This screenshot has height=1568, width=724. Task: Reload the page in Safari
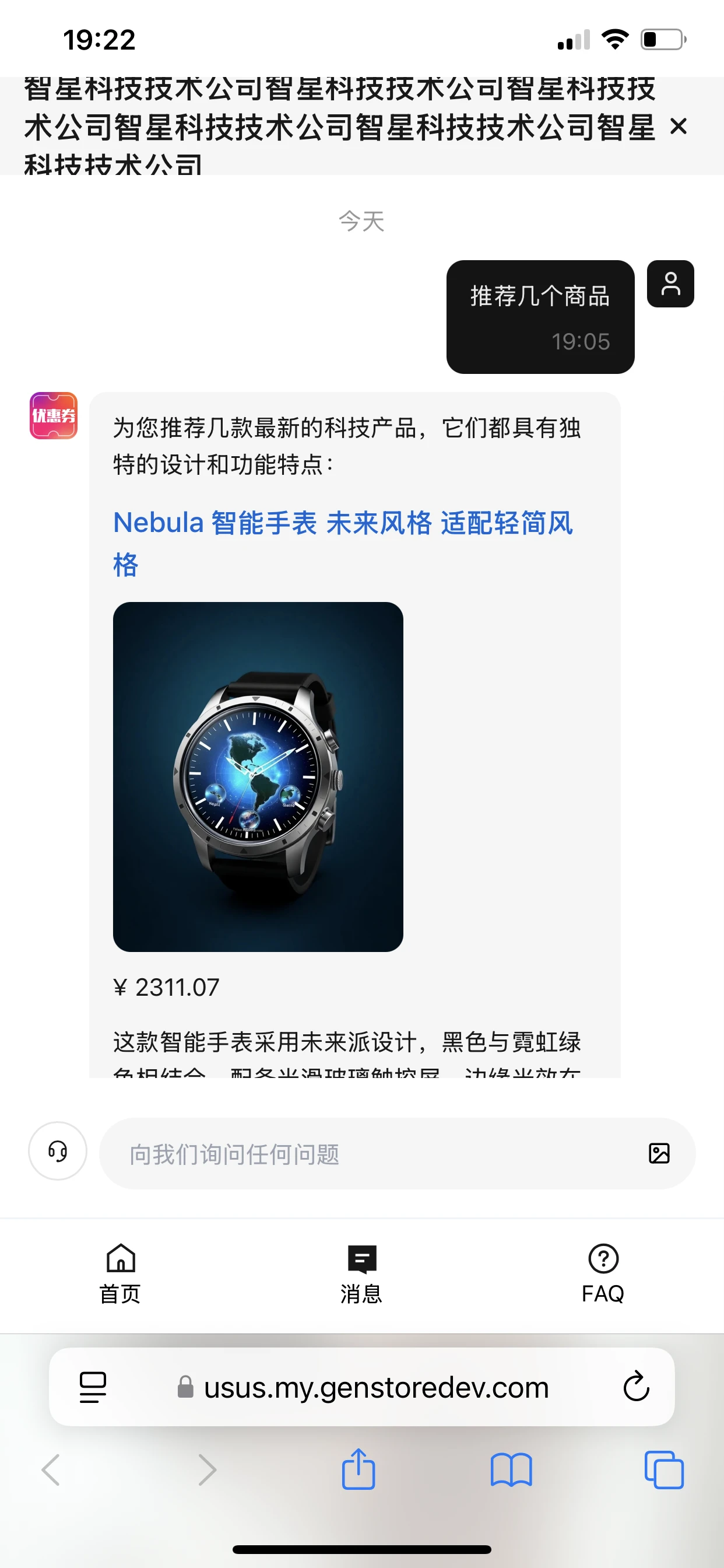coord(636,1387)
